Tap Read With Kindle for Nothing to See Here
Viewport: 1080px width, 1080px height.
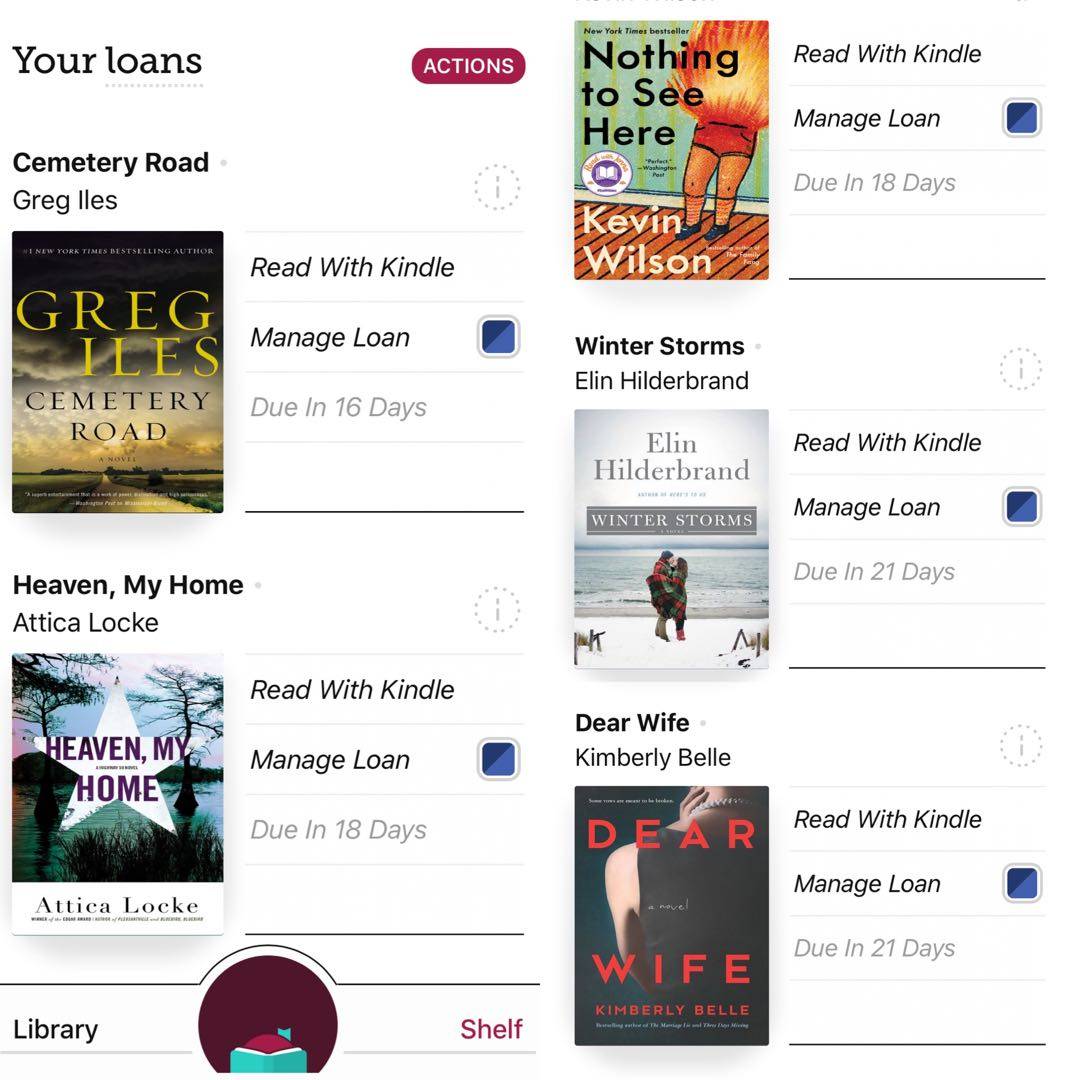[887, 54]
